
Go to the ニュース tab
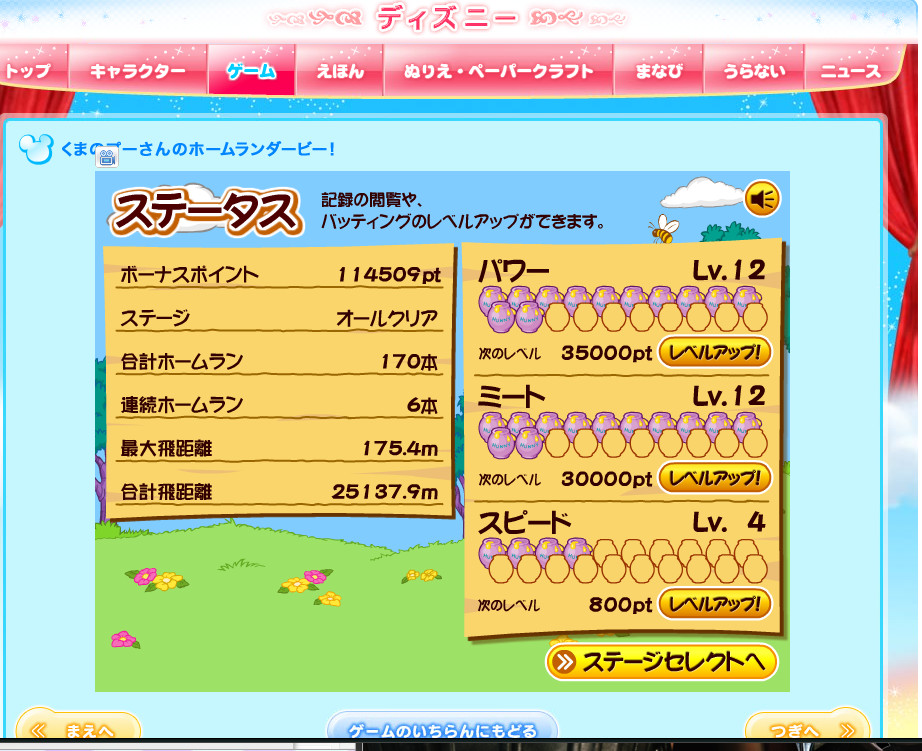850,71
